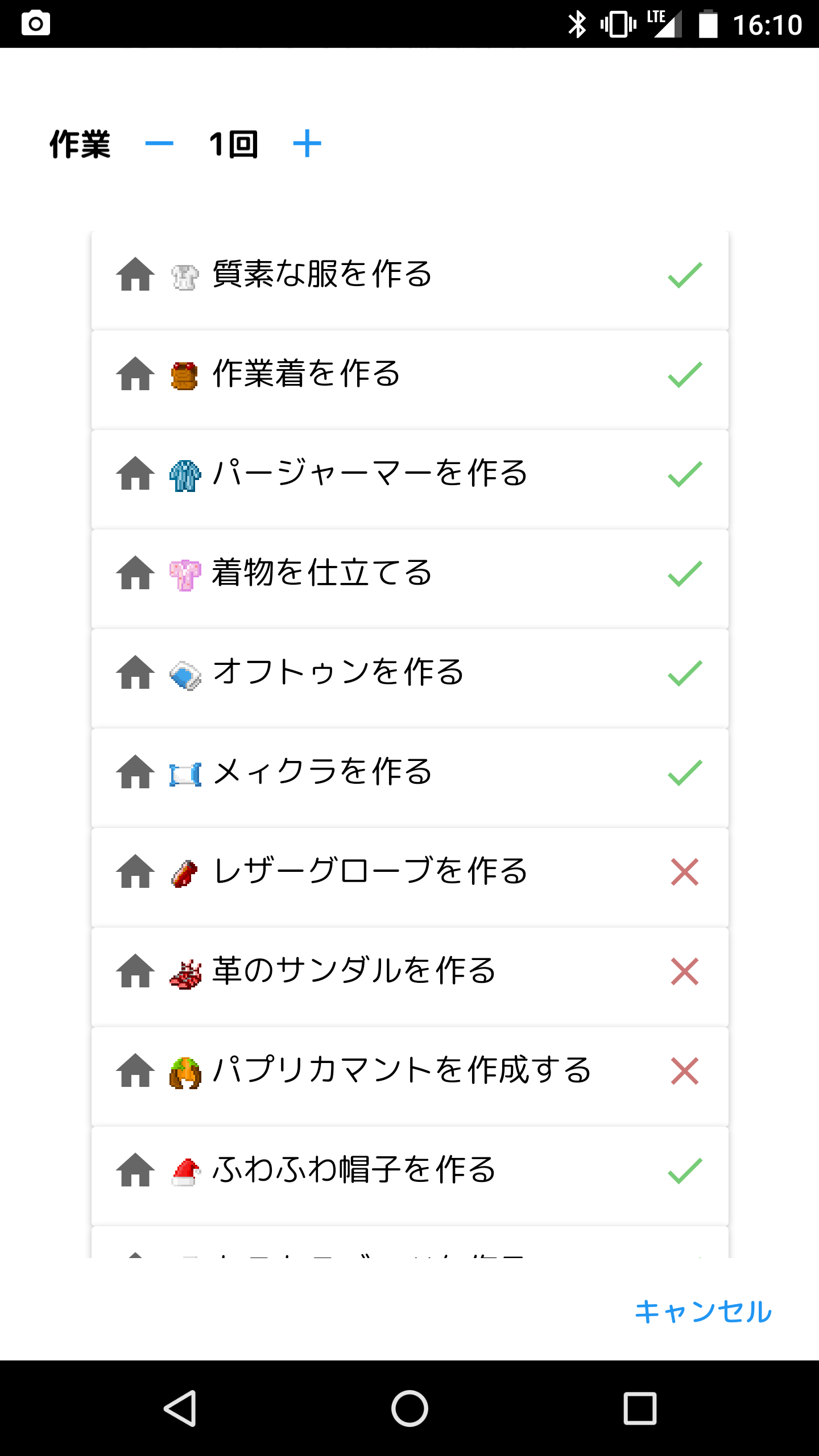Decrease the 作業 count with the minus button
The image size is (819, 1456).
click(159, 143)
